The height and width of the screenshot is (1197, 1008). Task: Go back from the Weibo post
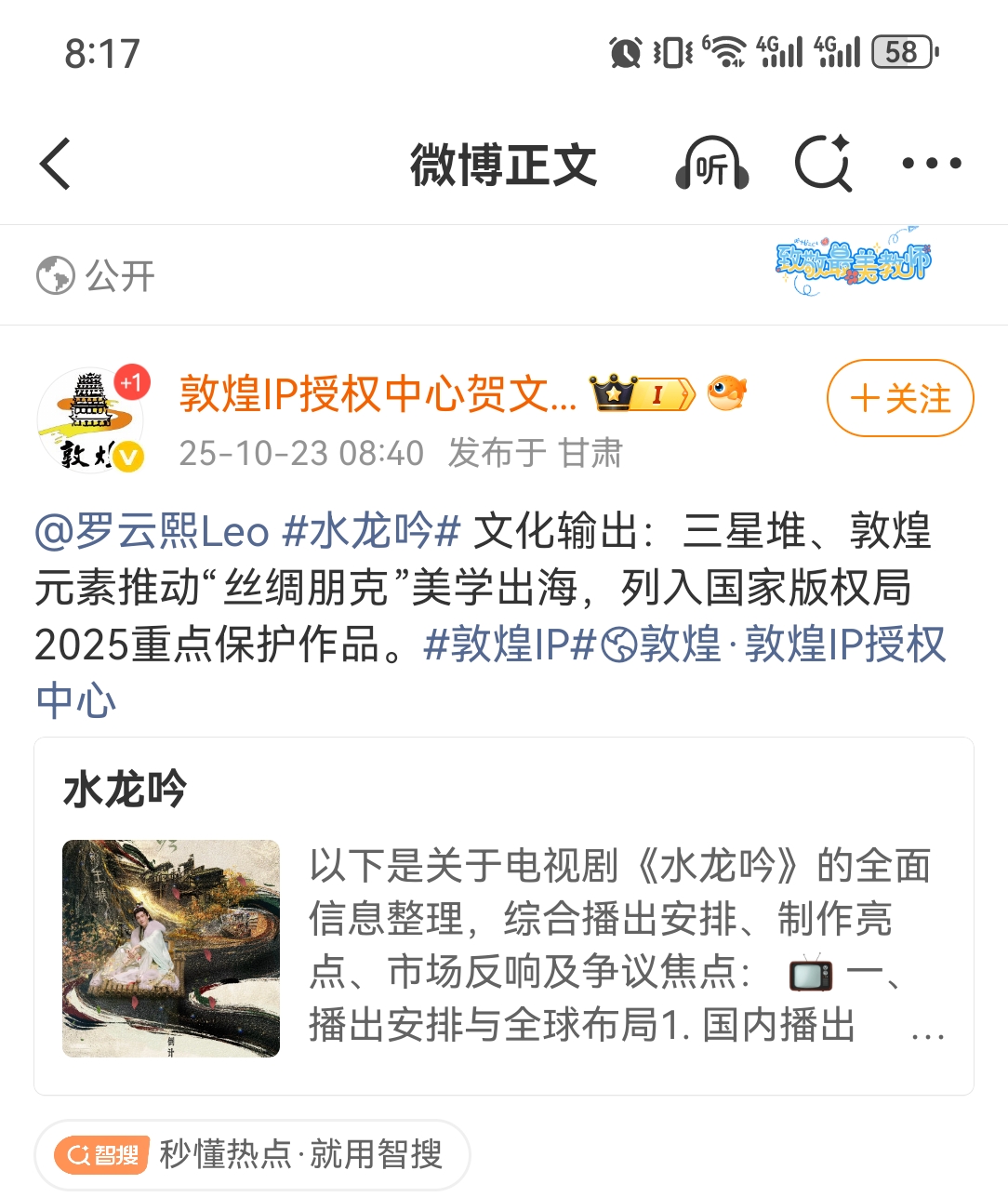click(x=56, y=165)
